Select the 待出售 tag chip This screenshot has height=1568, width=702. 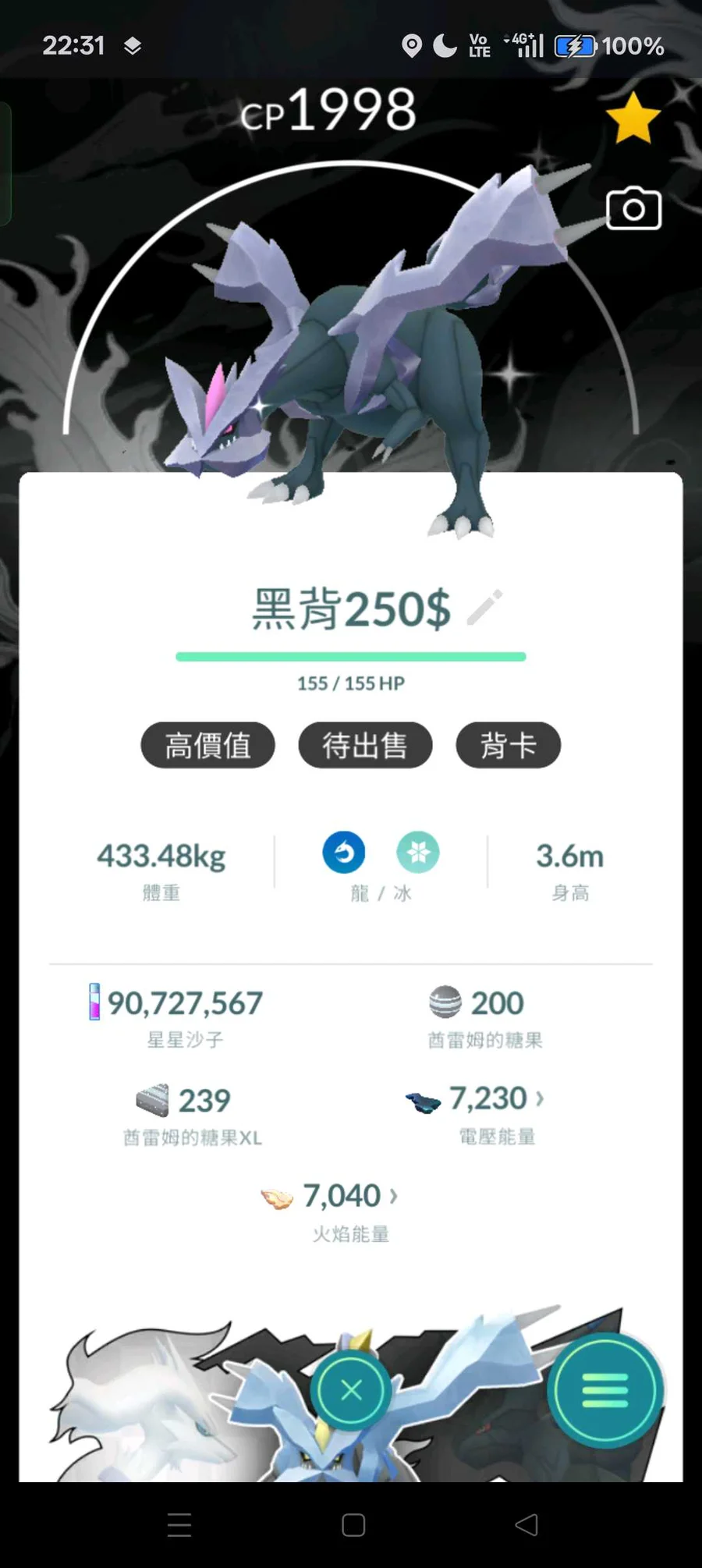365,745
